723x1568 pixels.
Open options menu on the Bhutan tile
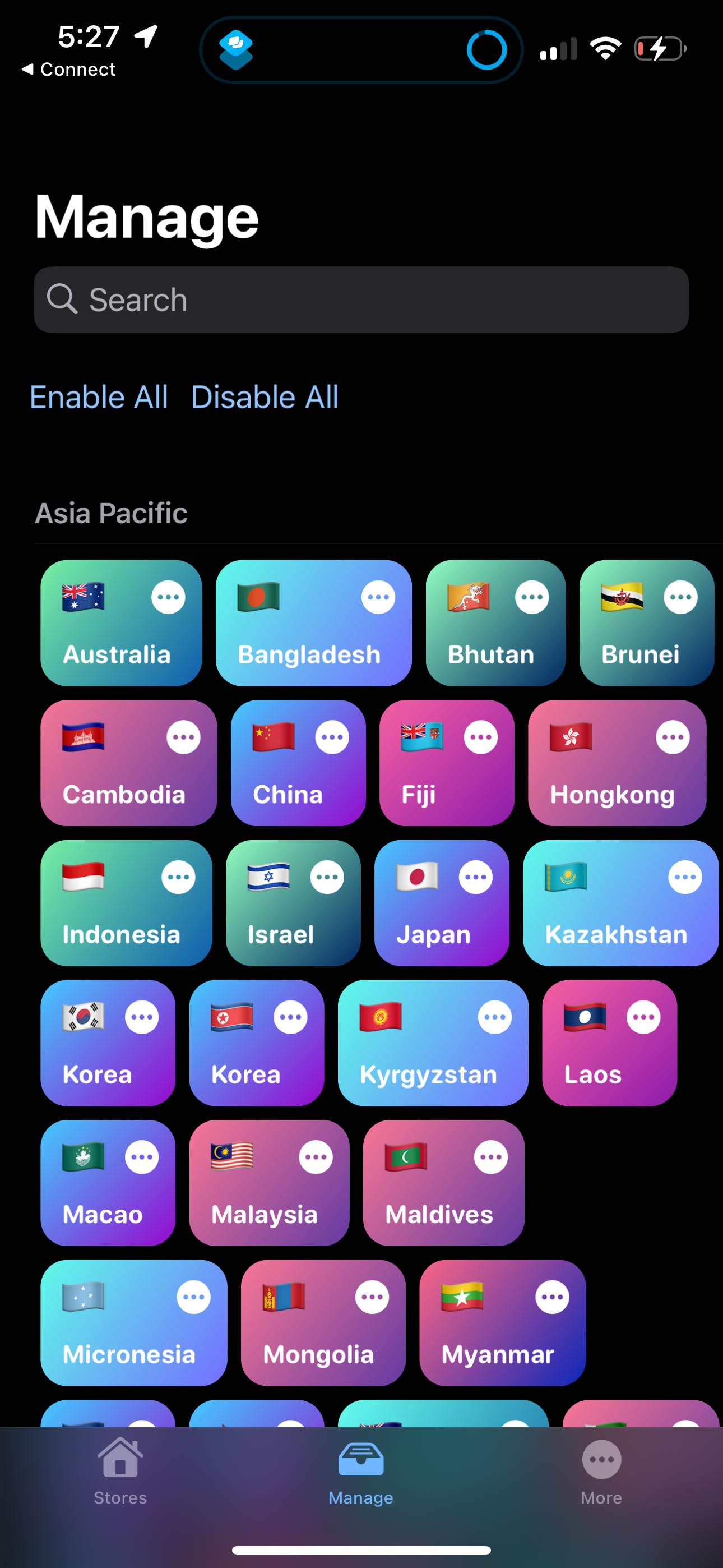coord(530,597)
